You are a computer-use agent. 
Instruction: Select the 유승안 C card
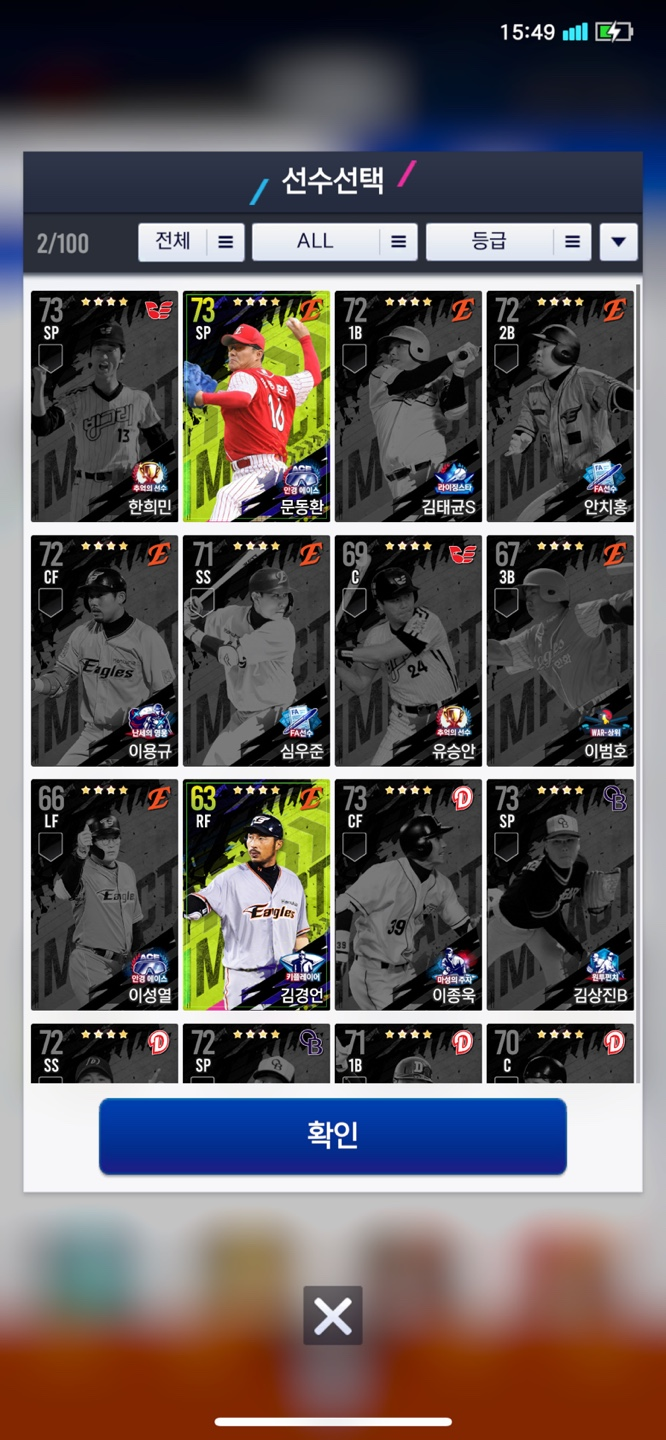(408, 650)
